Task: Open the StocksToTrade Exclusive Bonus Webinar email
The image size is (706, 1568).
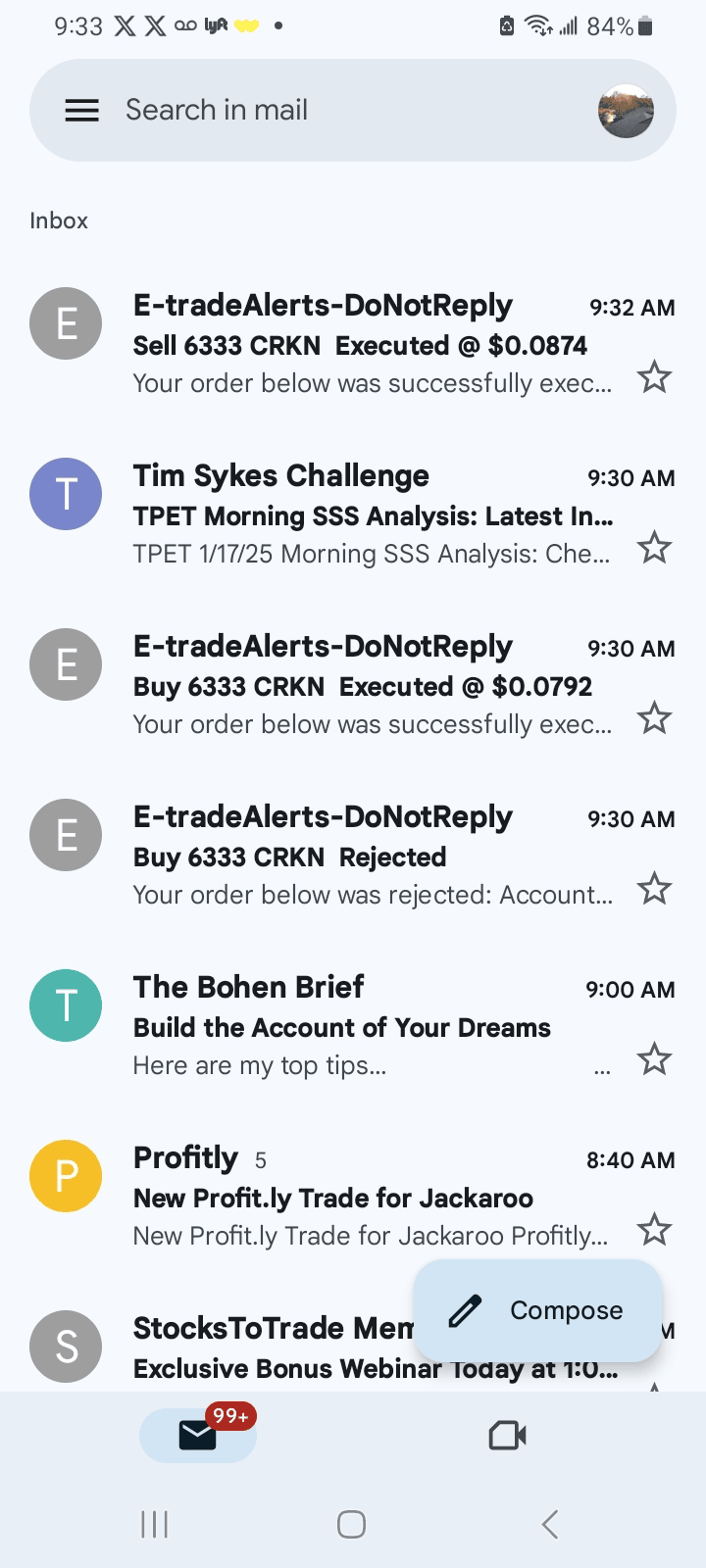Action: point(265,1347)
